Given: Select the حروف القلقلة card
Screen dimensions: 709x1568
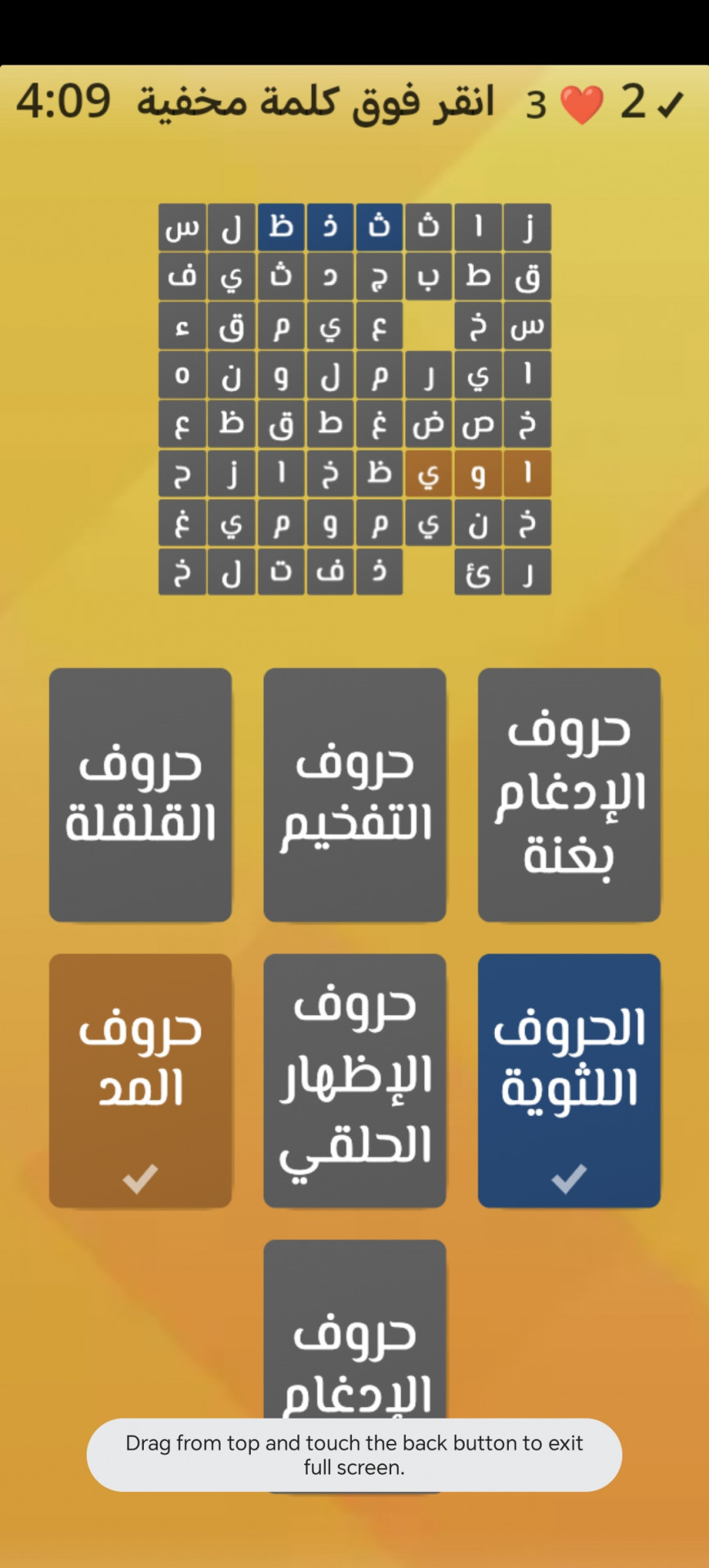Looking at the screenshot, I should pos(140,795).
